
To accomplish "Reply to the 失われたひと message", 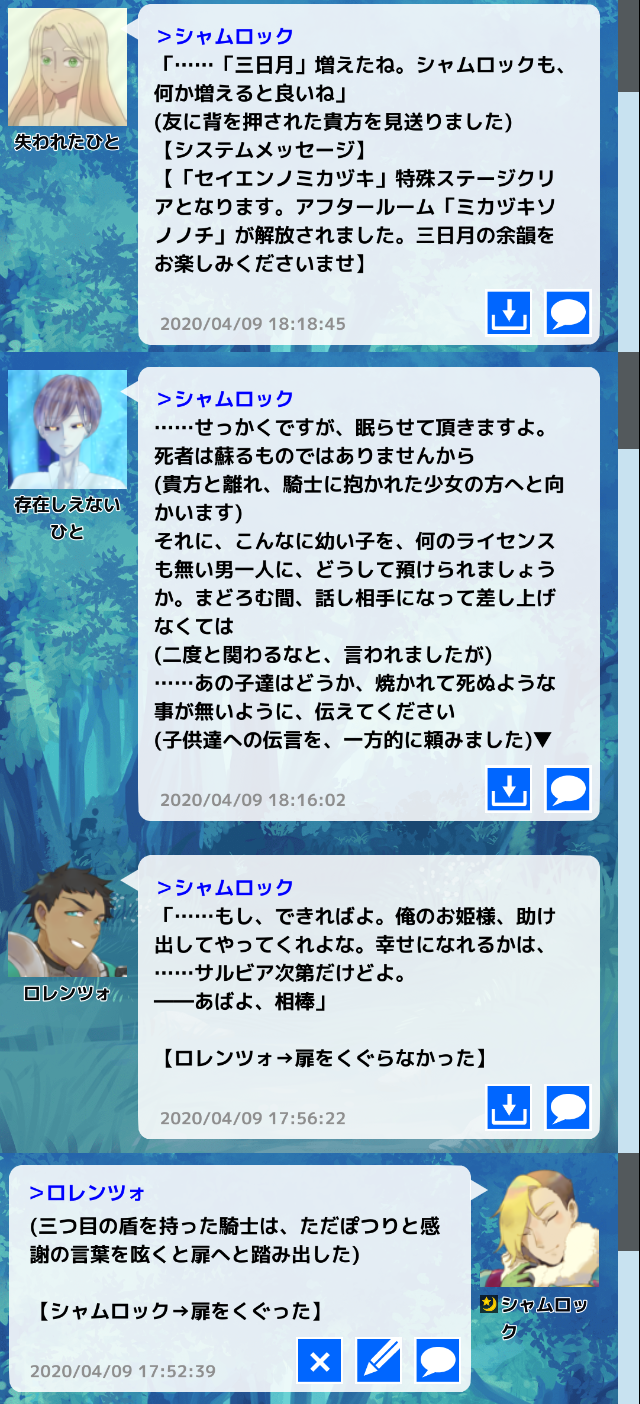I will point(568,314).
